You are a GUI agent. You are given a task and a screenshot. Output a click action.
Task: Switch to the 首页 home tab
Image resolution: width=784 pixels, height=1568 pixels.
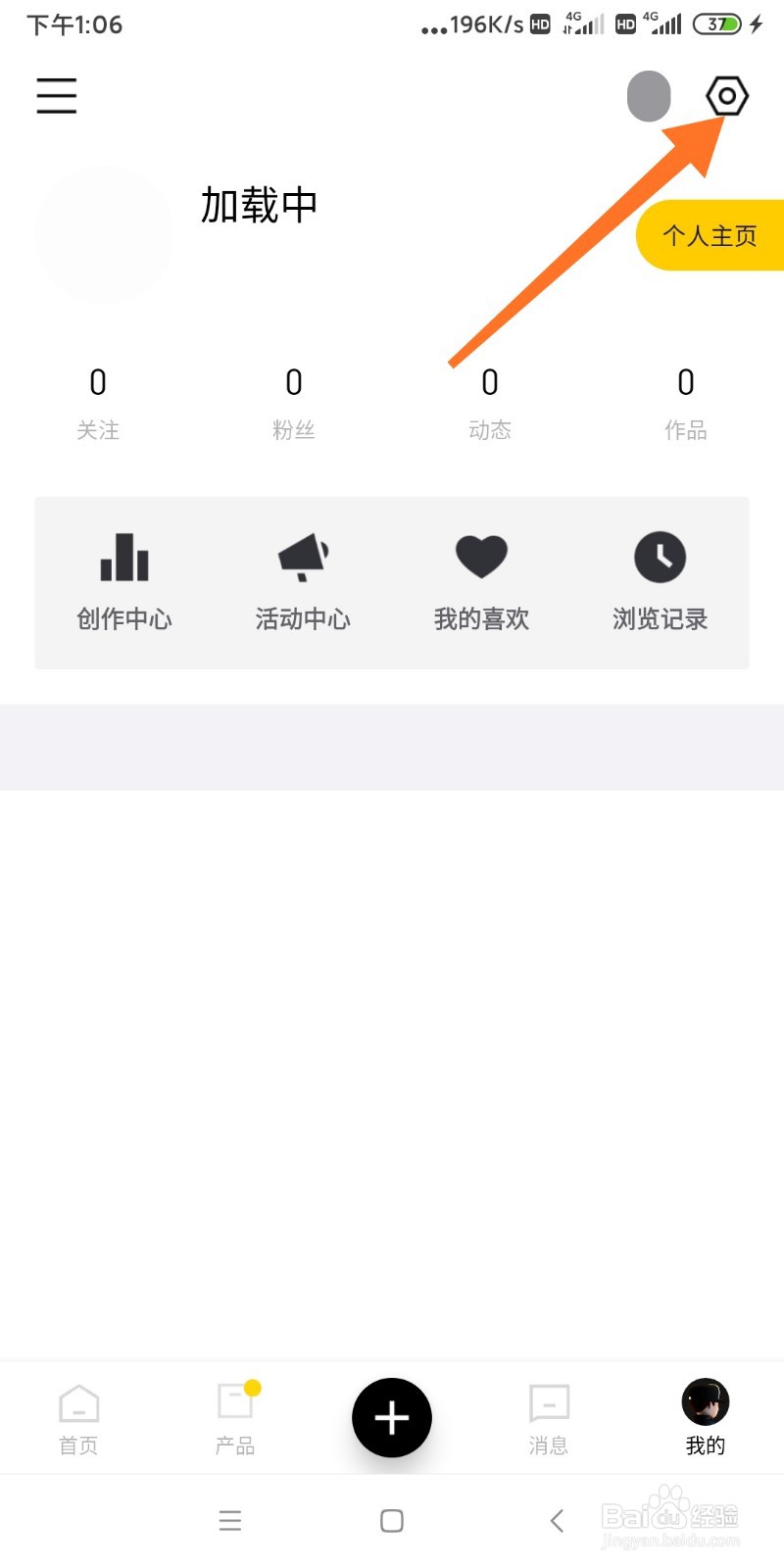click(x=78, y=1419)
